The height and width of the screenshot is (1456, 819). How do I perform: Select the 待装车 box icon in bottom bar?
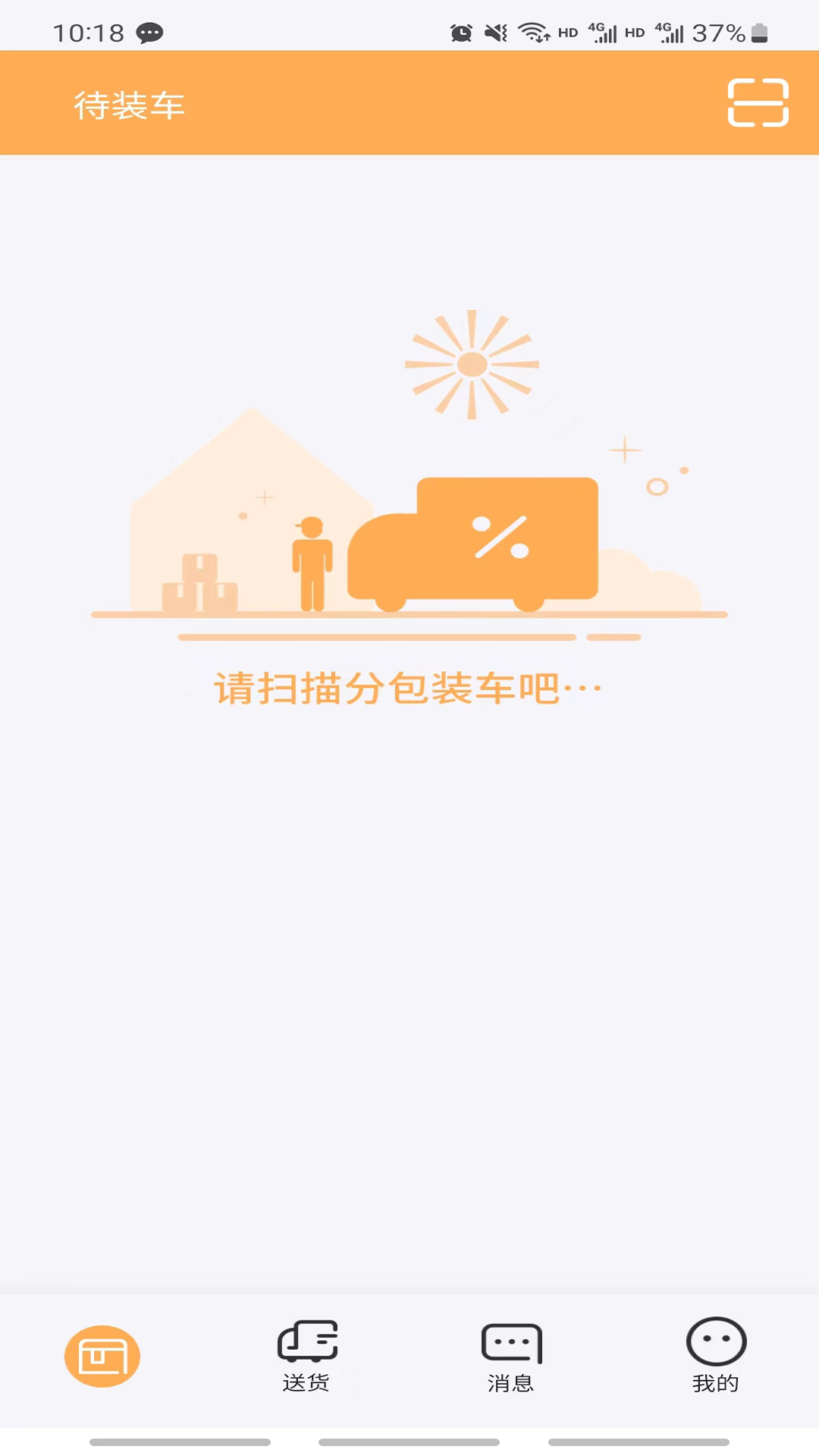[x=102, y=1357]
